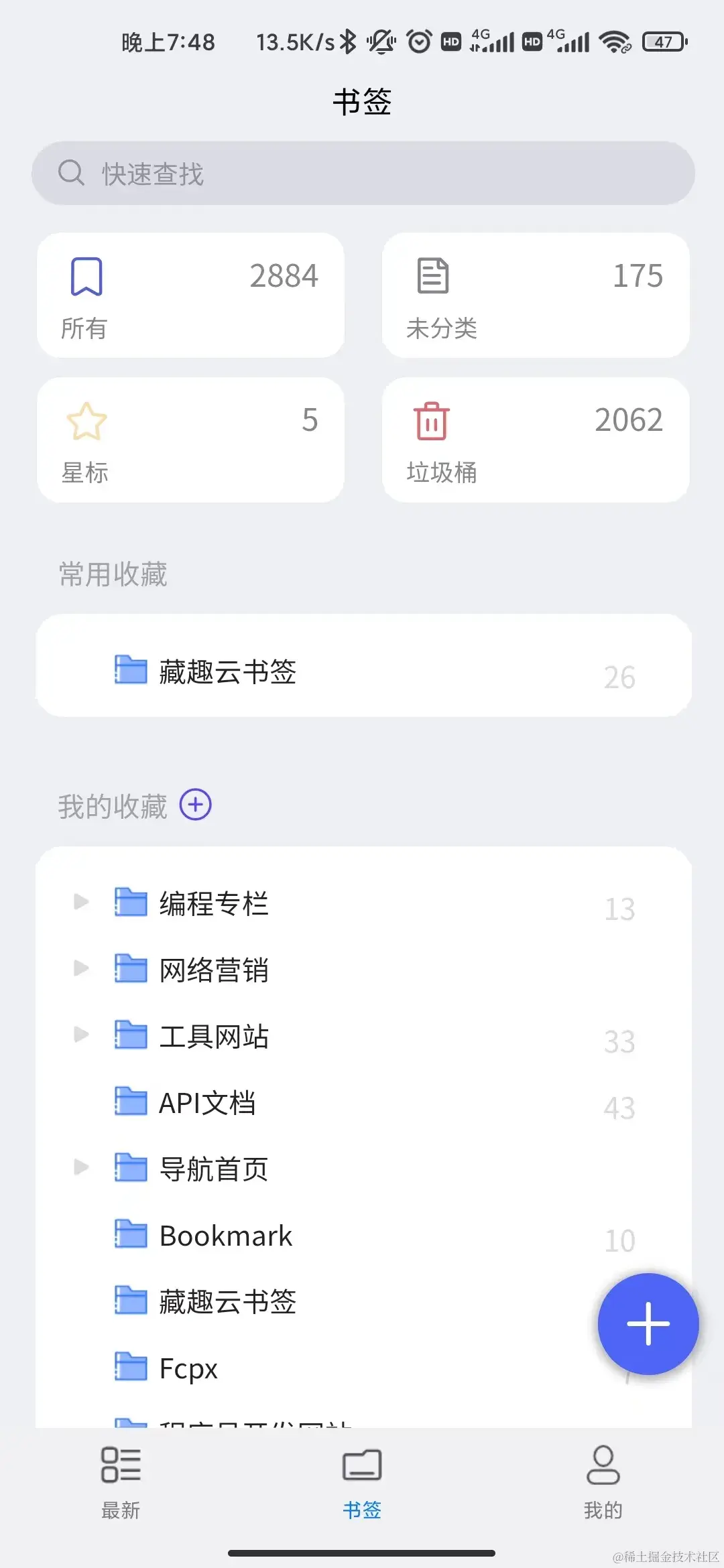Tap the add icon beside 我的收藏

pyautogui.click(x=195, y=805)
